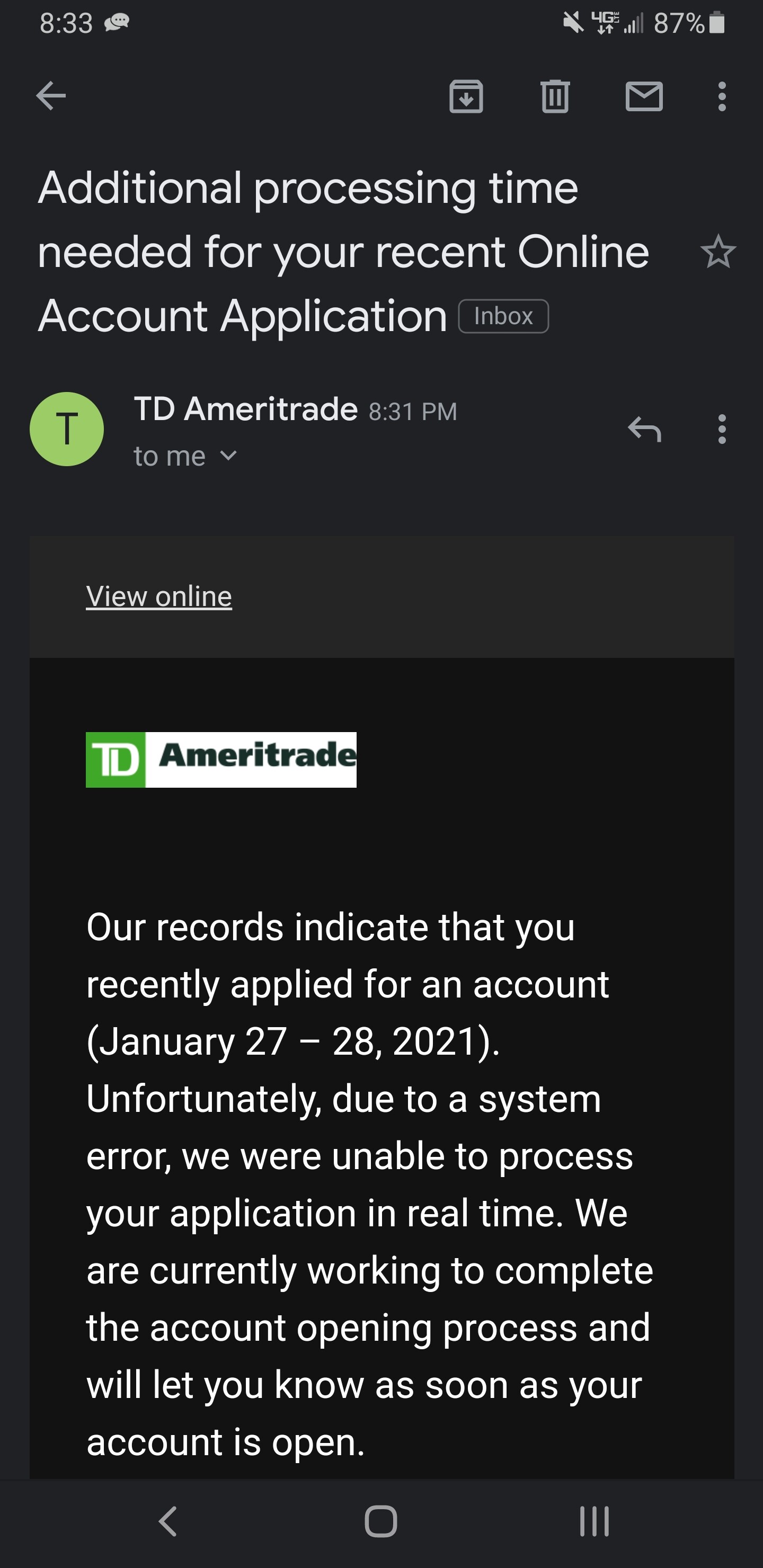This screenshot has height=1568, width=763.
Task: Delete this email with trash icon
Action: pos(555,96)
